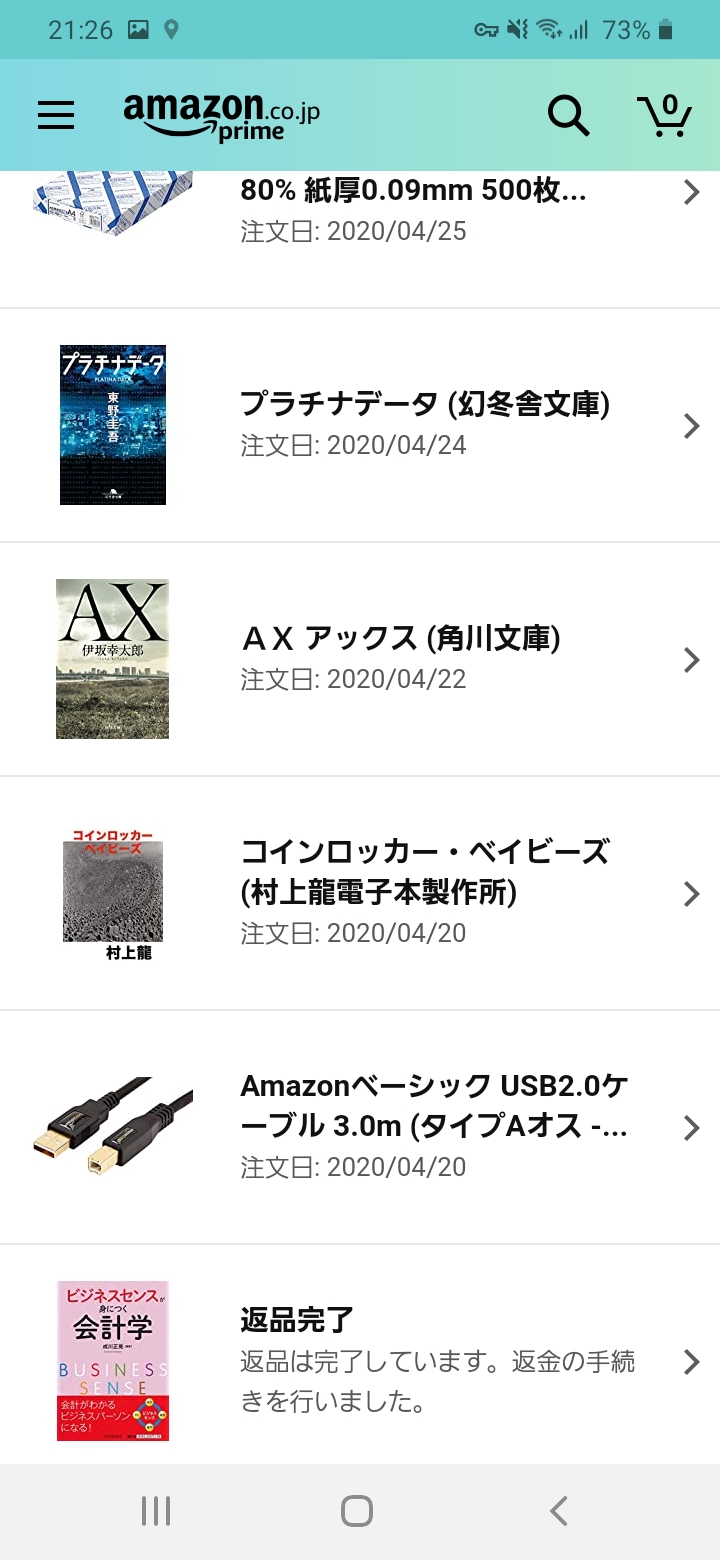Tap the system back button
The width and height of the screenshot is (720, 1560).
coord(559,1510)
